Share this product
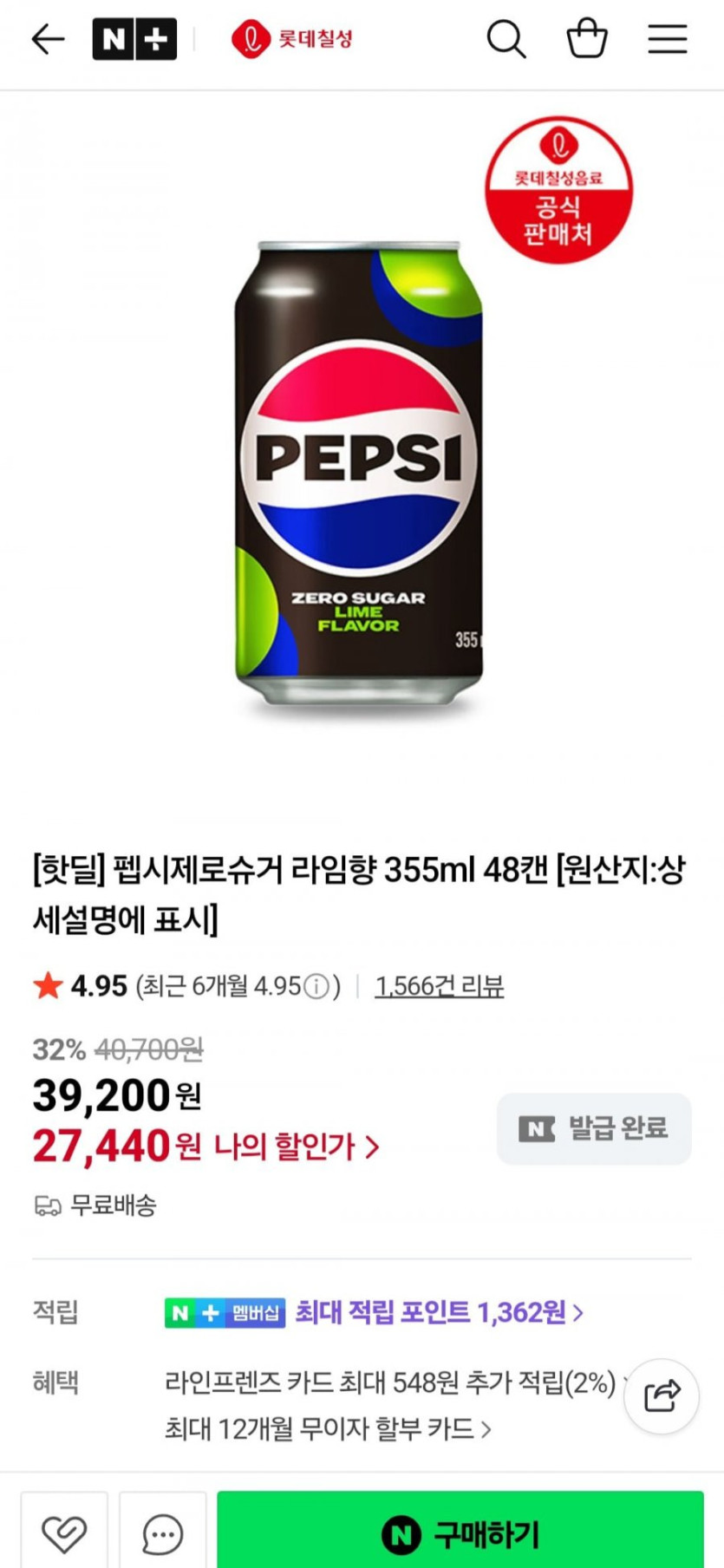The height and width of the screenshot is (1568, 724). (662, 1395)
